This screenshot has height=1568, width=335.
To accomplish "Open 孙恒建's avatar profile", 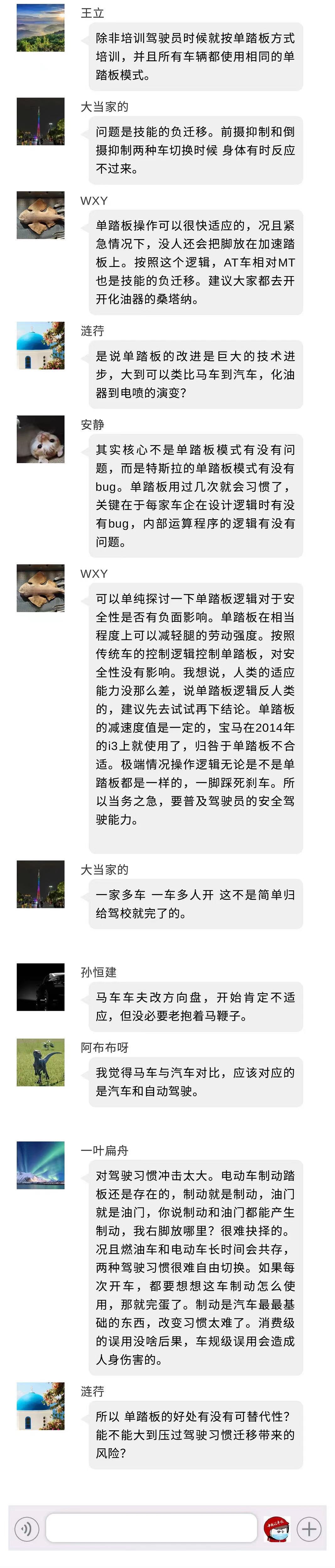I will pos(40,987).
